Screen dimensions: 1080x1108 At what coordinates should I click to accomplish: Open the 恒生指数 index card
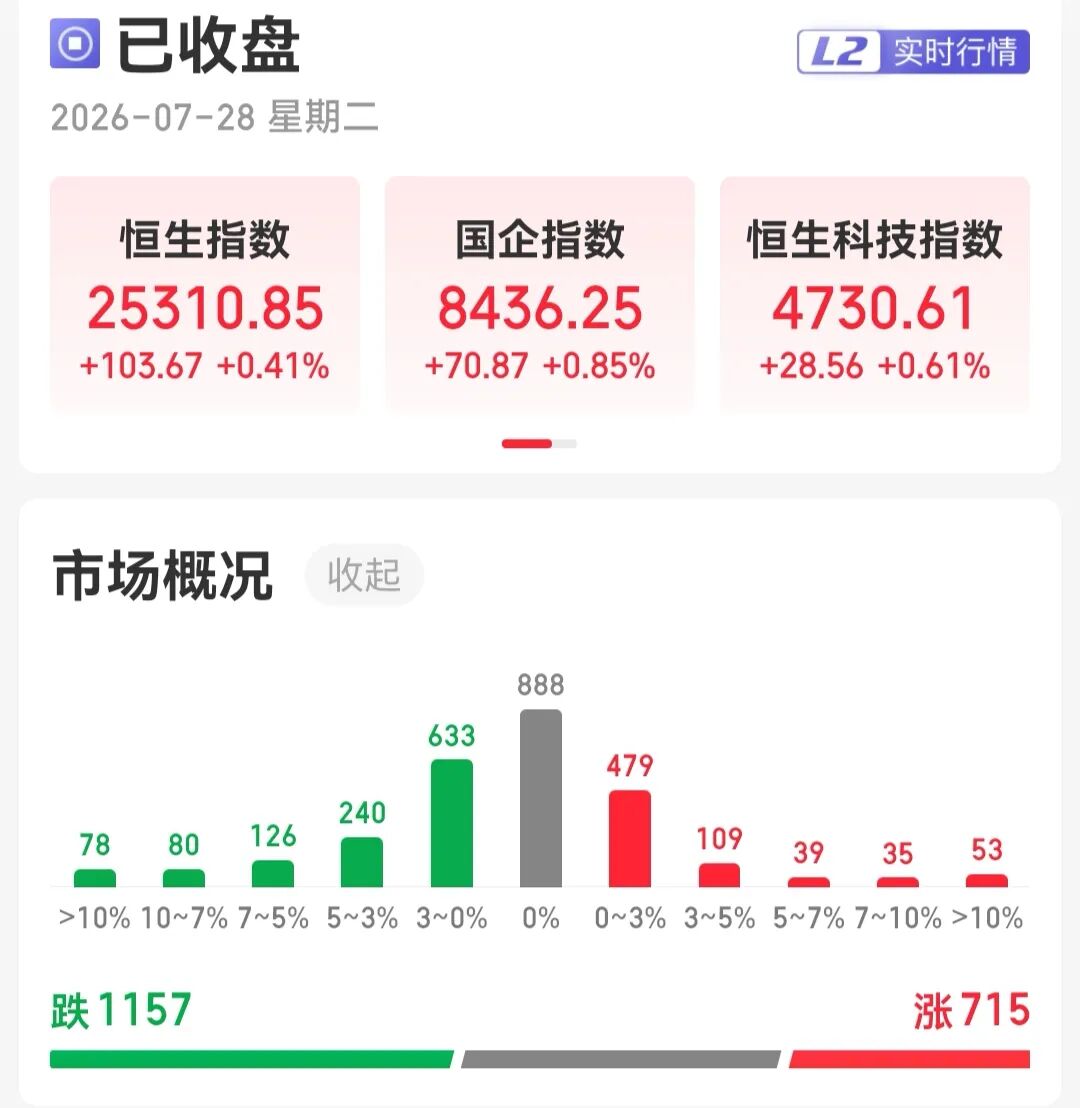[x=205, y=294]
